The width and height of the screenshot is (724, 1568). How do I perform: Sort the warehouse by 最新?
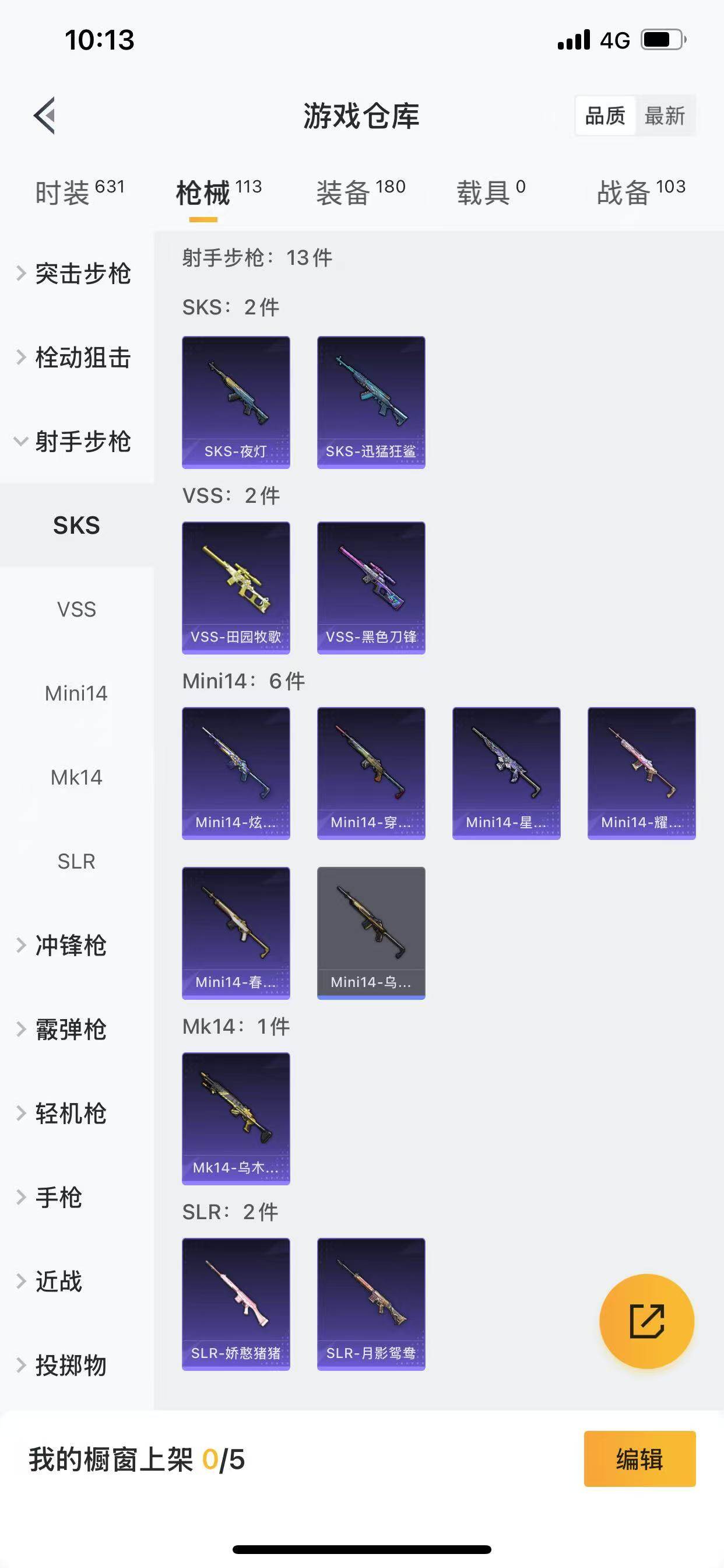tap(665, 116)
